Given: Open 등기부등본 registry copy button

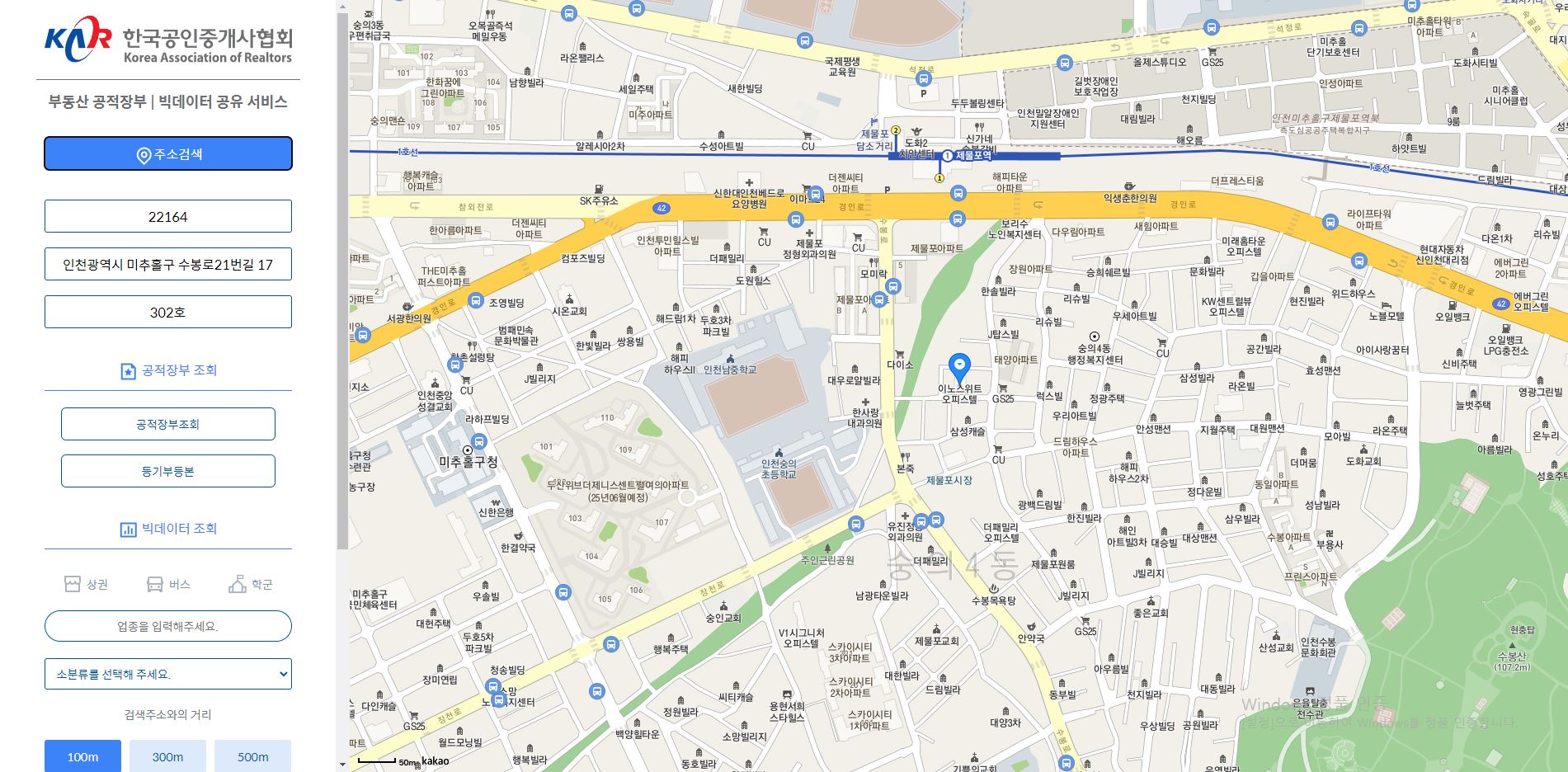Looking at the screenshot, I should coord(168,472).
